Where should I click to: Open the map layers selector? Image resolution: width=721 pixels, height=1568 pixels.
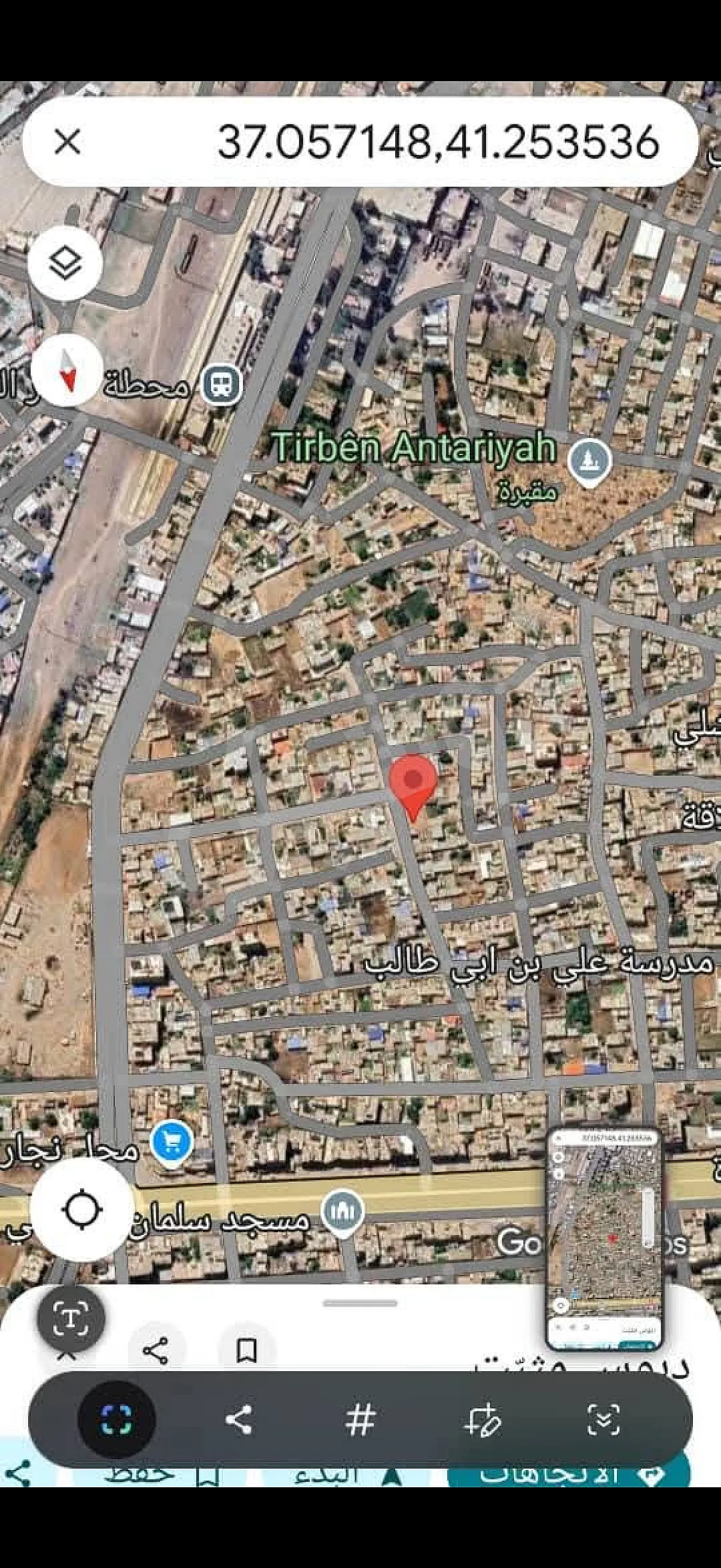pyautogui.click(x=65, y=264)
